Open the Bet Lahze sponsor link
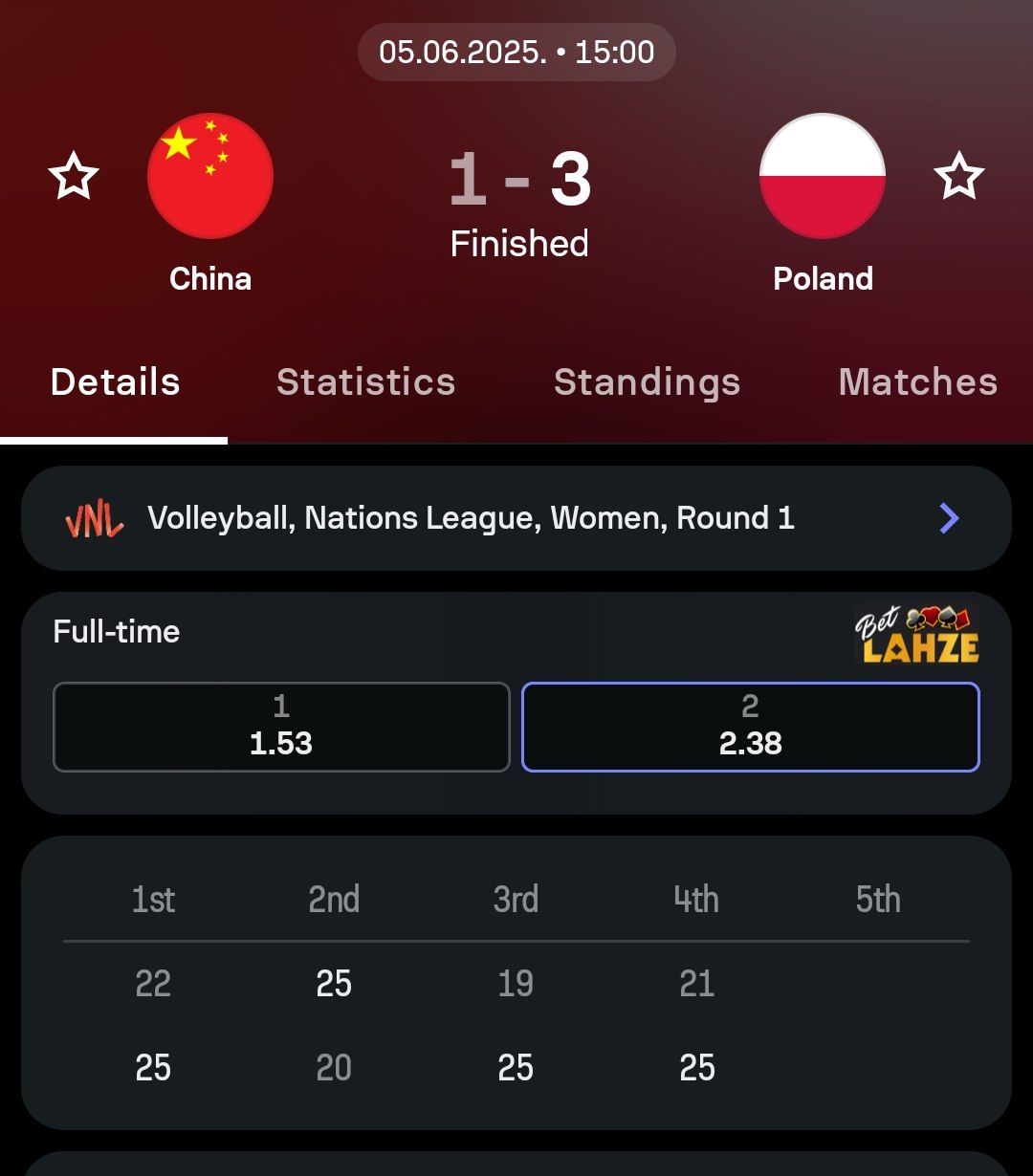The height and width of the screenshot is (1176, 1033). [x=916, y=633]
